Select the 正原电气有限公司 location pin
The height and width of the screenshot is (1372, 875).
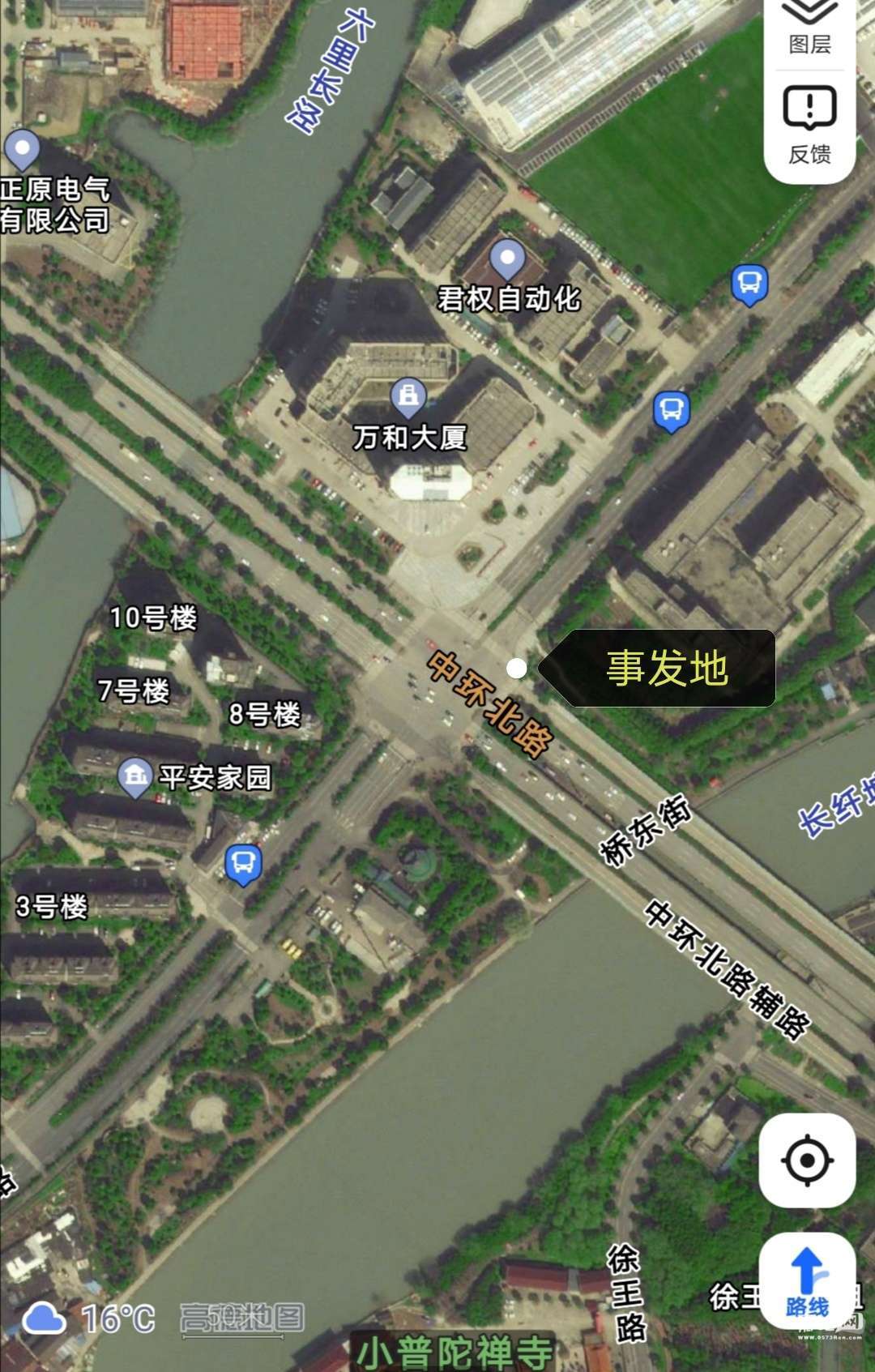pyautogui.click(x=22, y=150)
